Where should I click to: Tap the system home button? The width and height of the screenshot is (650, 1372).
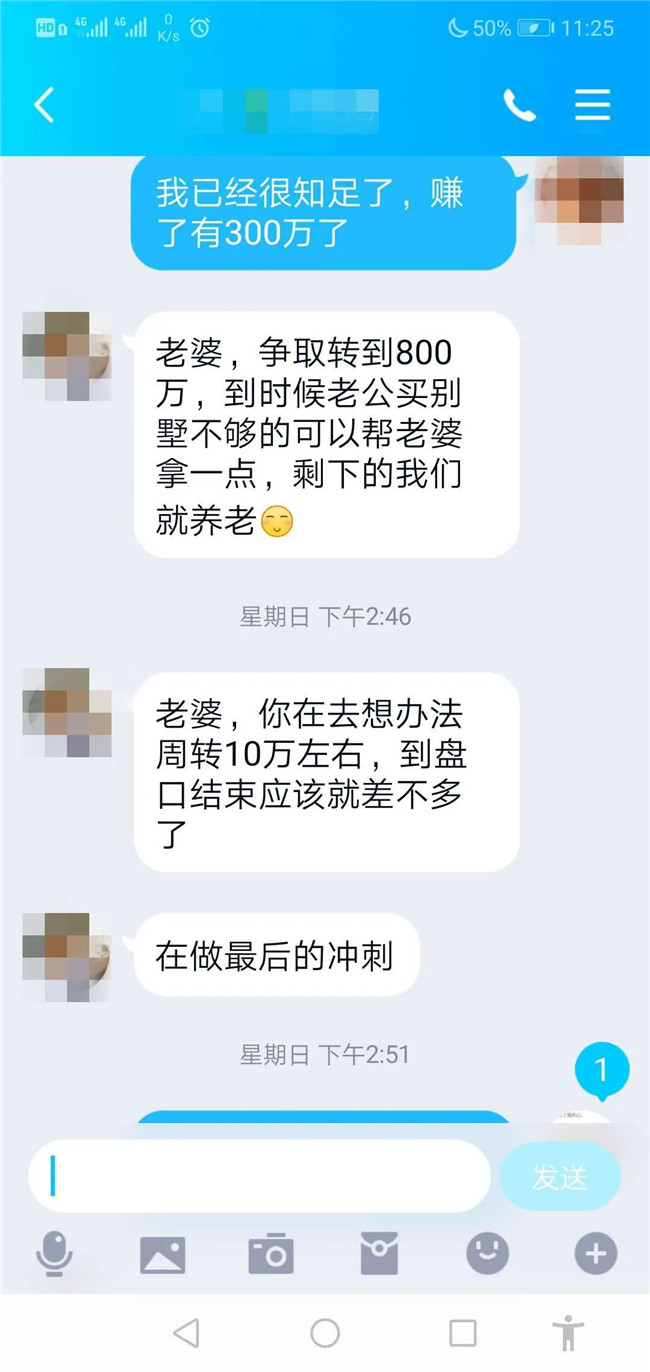(x=325, y=1333)
